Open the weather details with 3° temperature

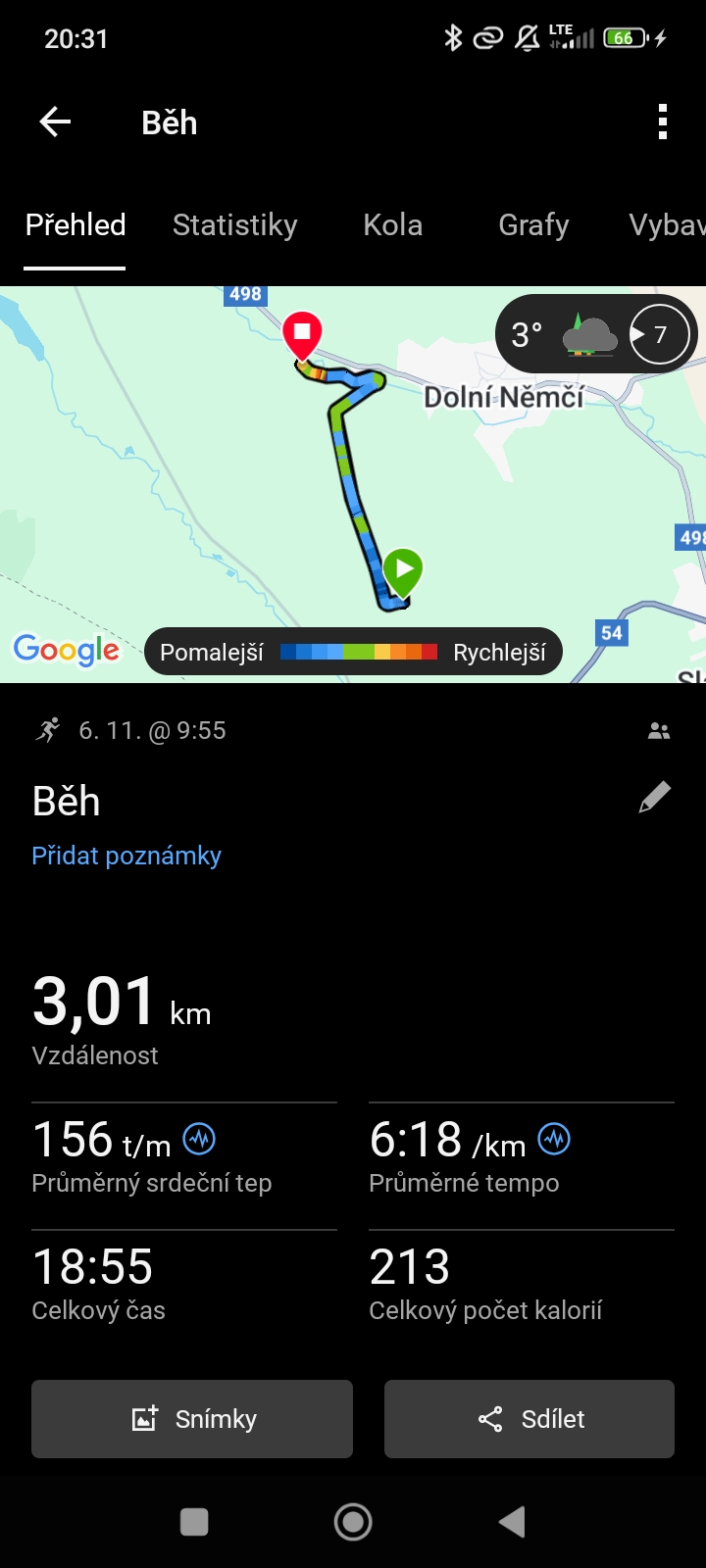coord(596,334)
